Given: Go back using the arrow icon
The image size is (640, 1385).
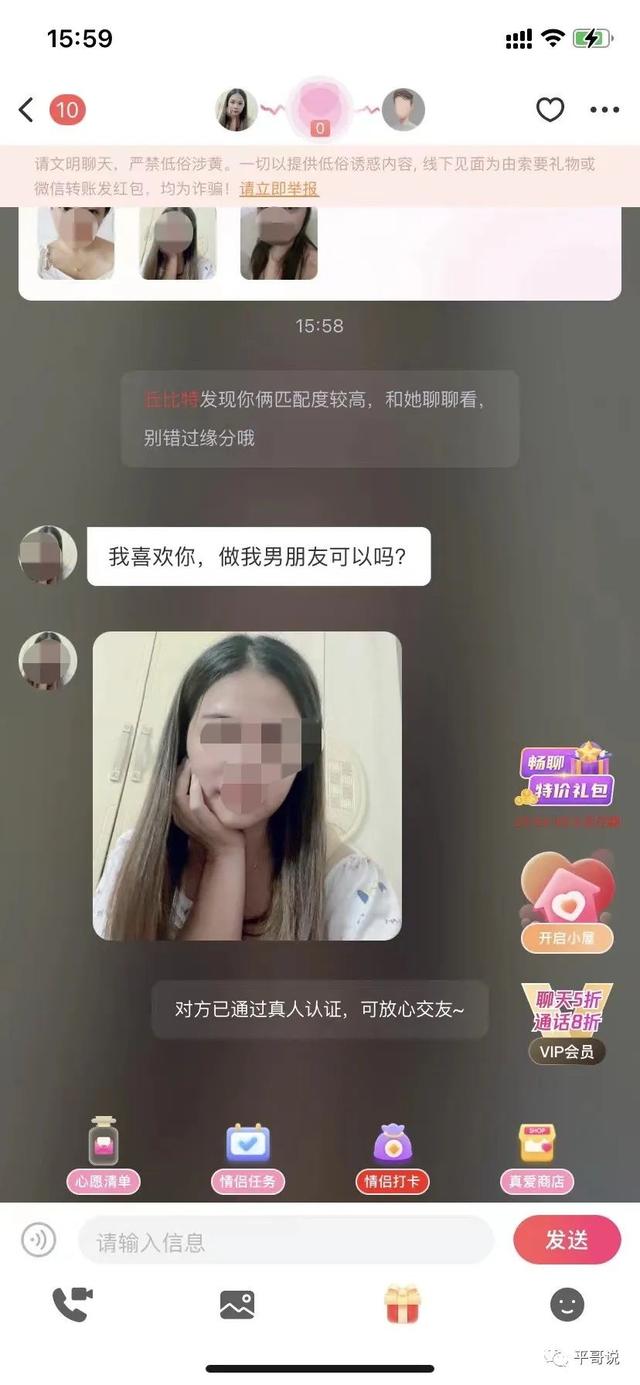Looking at the screenshot, I should pyautogui.click(x=27, y=110).
